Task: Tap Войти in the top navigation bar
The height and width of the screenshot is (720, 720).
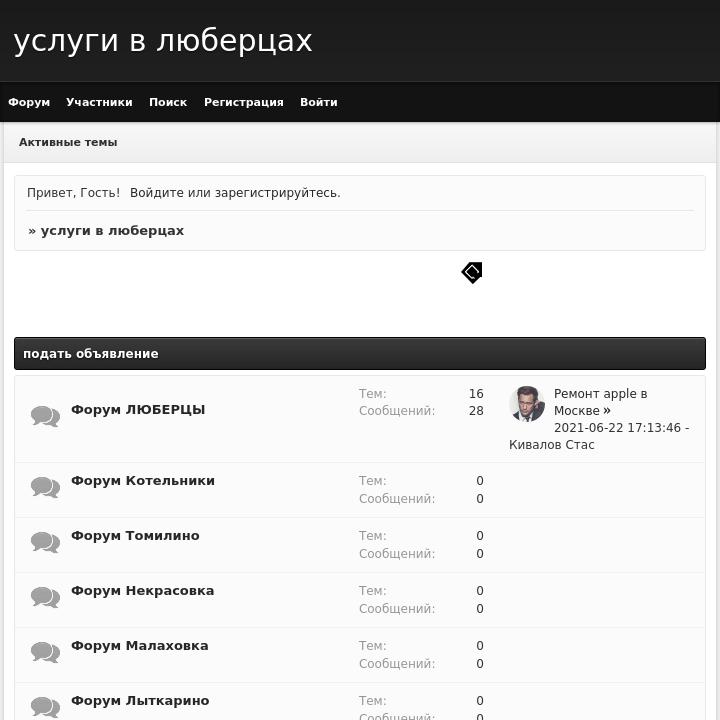Action: 318,102
